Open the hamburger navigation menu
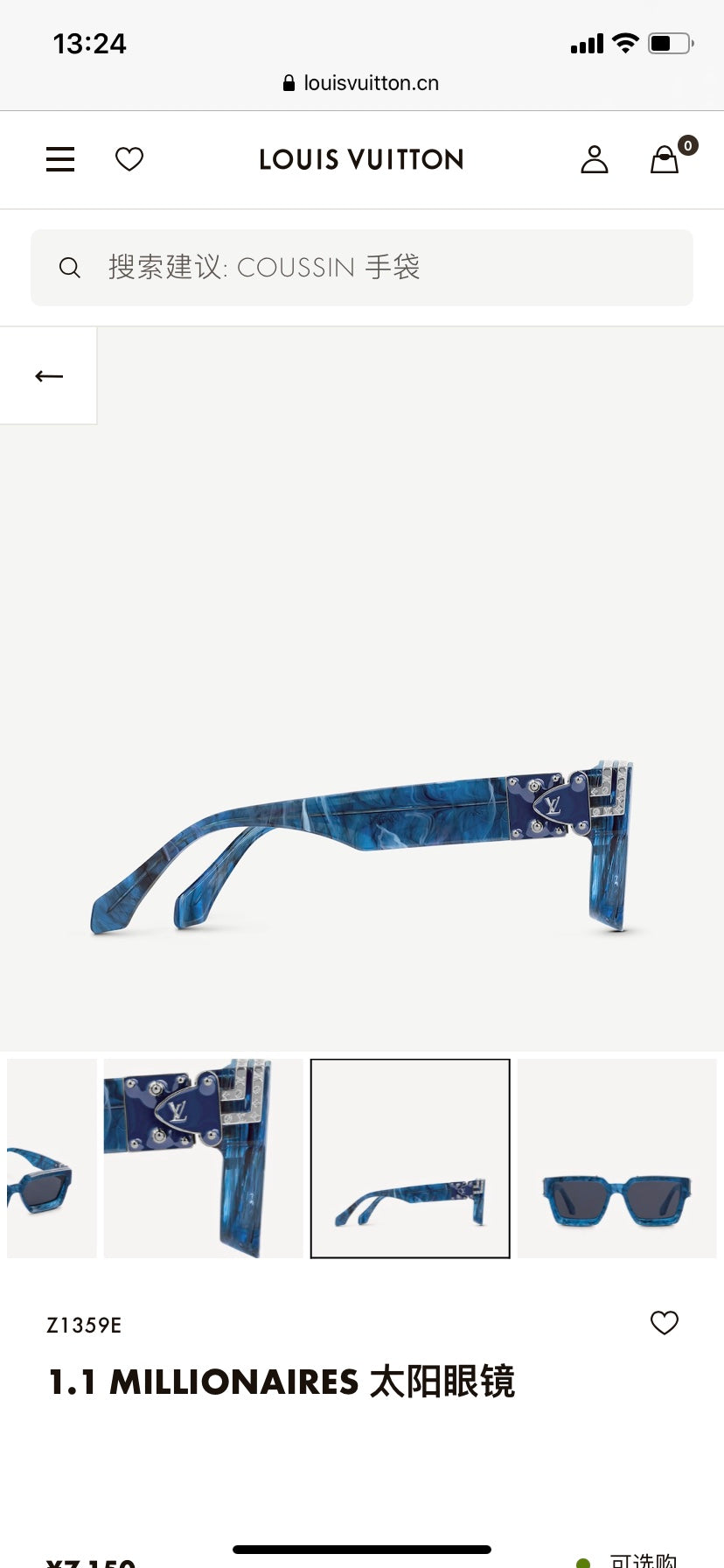This screenshot has width=724, height=1568. [60, 159]
